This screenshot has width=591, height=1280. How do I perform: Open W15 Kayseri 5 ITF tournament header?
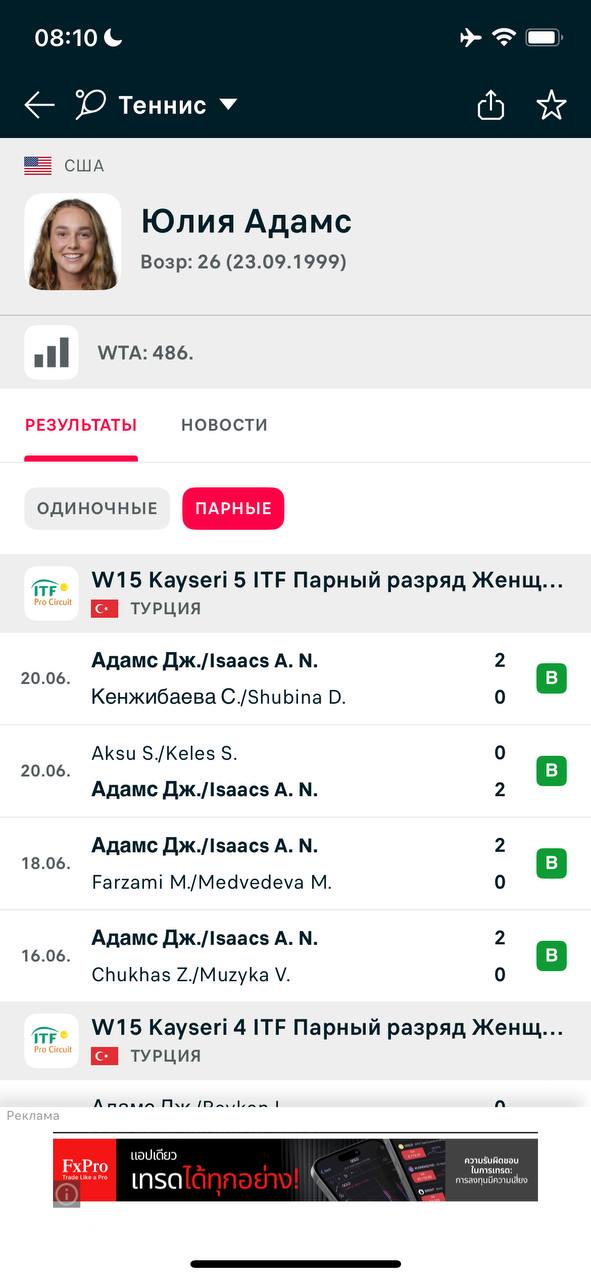click(x=295, y=594)
